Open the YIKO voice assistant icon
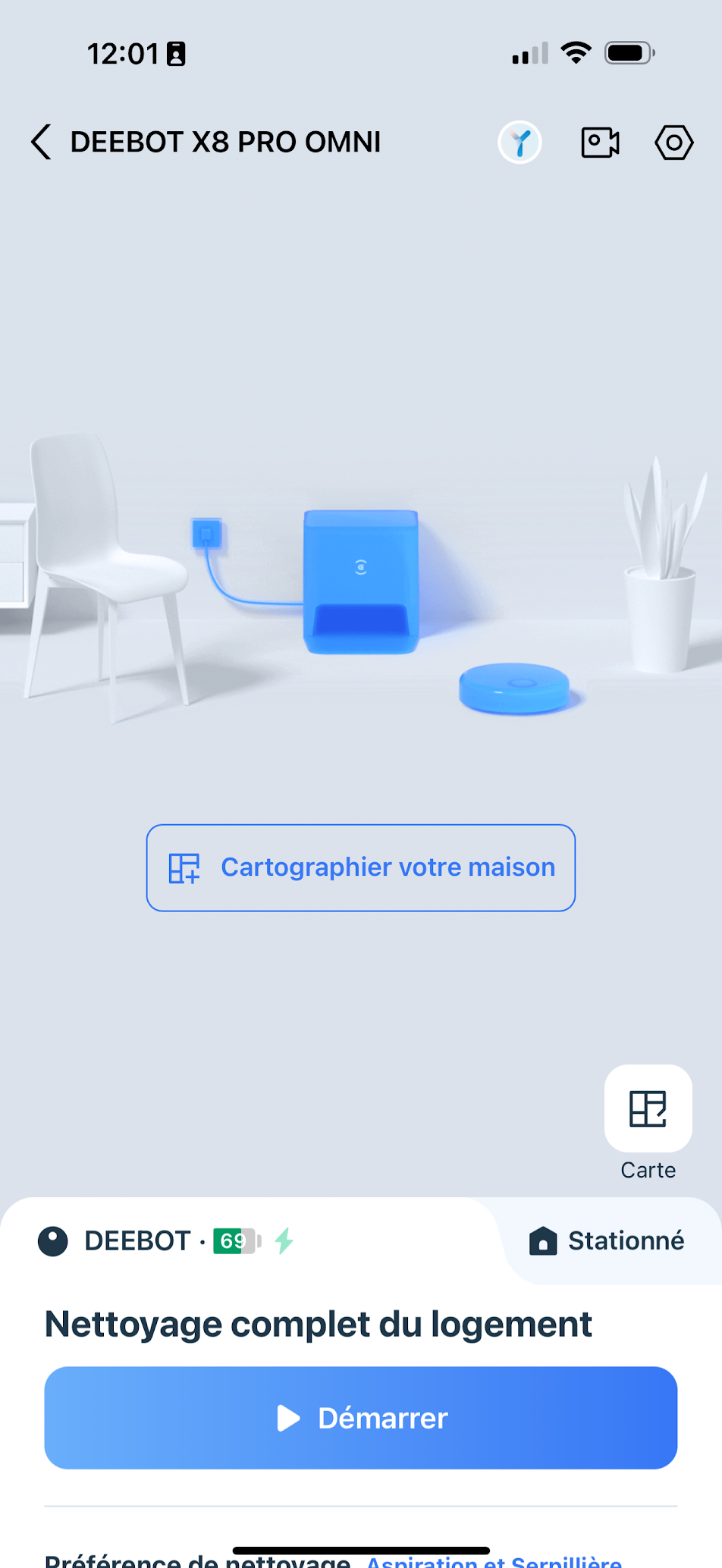This screenshot has height=1568, width=722. pyautogui.click(x=520, y=142)
